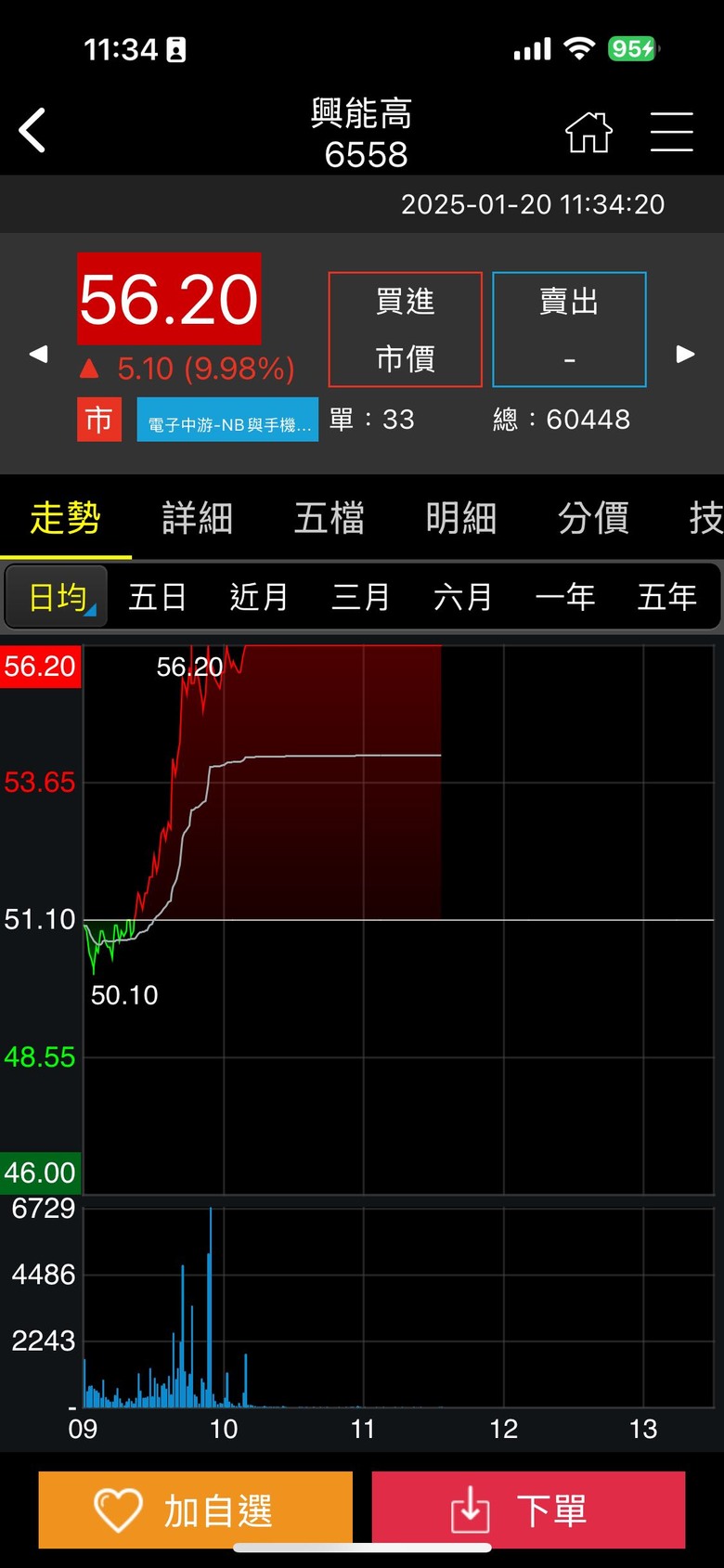Switch to the 明細 tab
The width and height of the screenshot is (724, 1568).
pos(461,518)
